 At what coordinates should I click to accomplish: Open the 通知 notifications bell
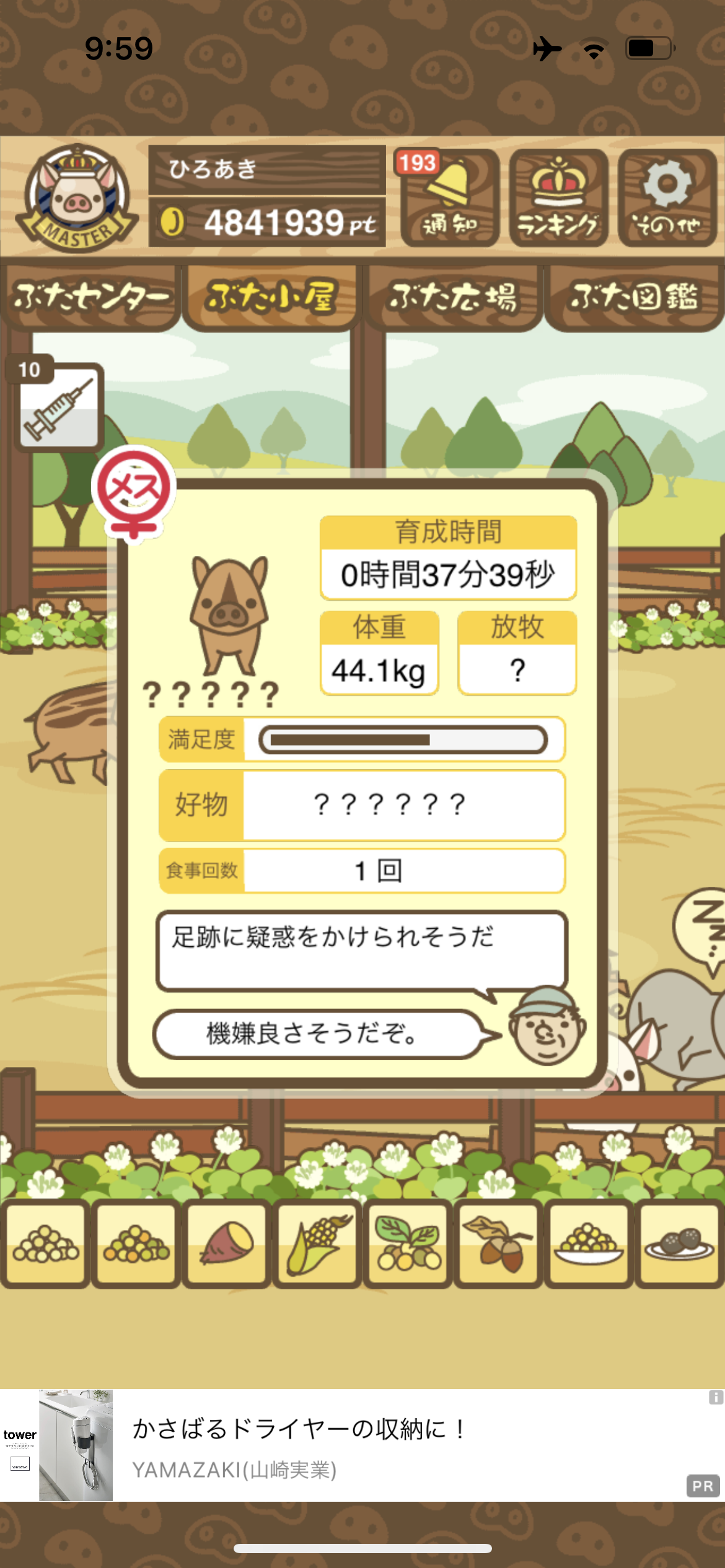(450, 197)
